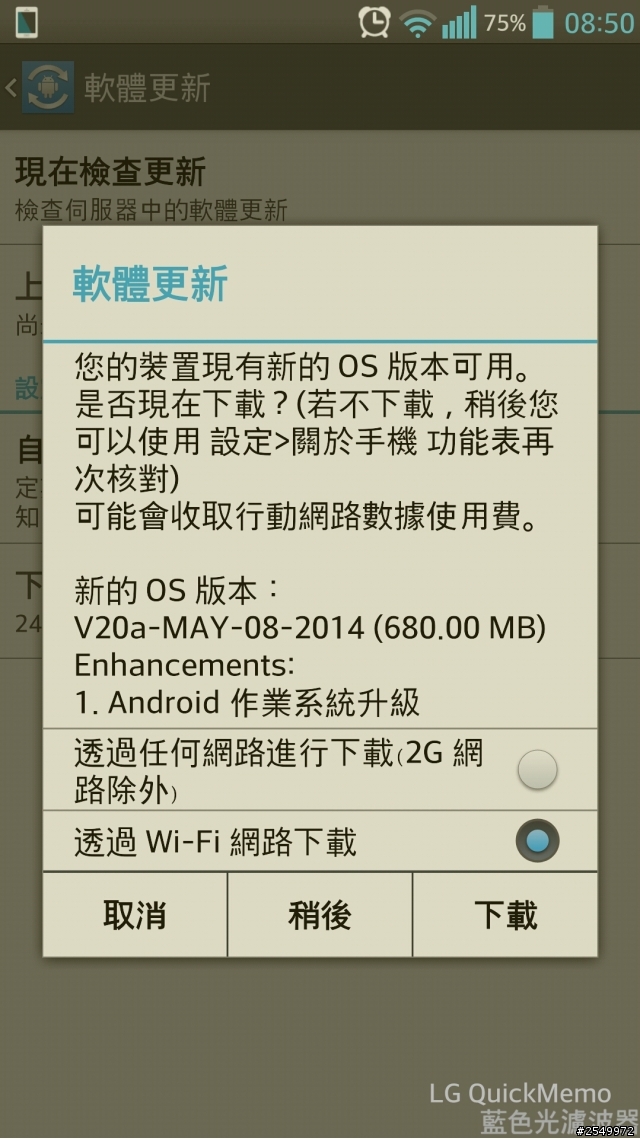Tap 下載 to download the update
The height and width of the screenshot is (1139, 640).
click(505, 915)
